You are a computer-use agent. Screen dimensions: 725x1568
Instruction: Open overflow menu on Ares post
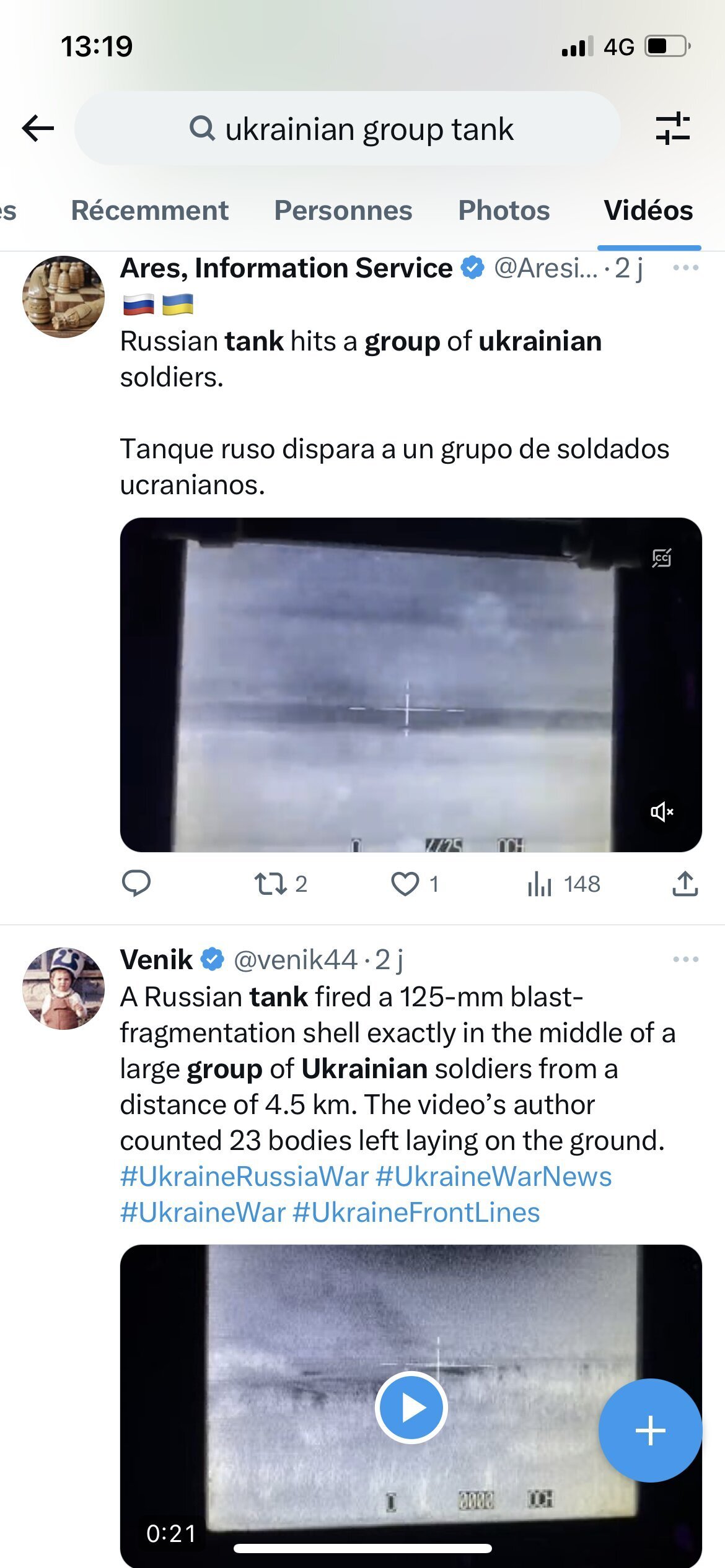pos(685,268)
